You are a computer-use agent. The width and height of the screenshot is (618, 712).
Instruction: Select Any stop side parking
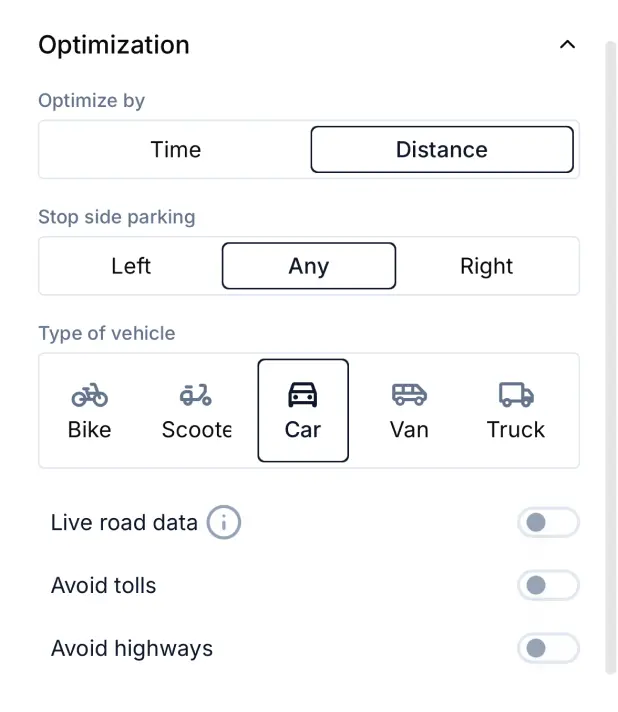click(x=308, y=266)
